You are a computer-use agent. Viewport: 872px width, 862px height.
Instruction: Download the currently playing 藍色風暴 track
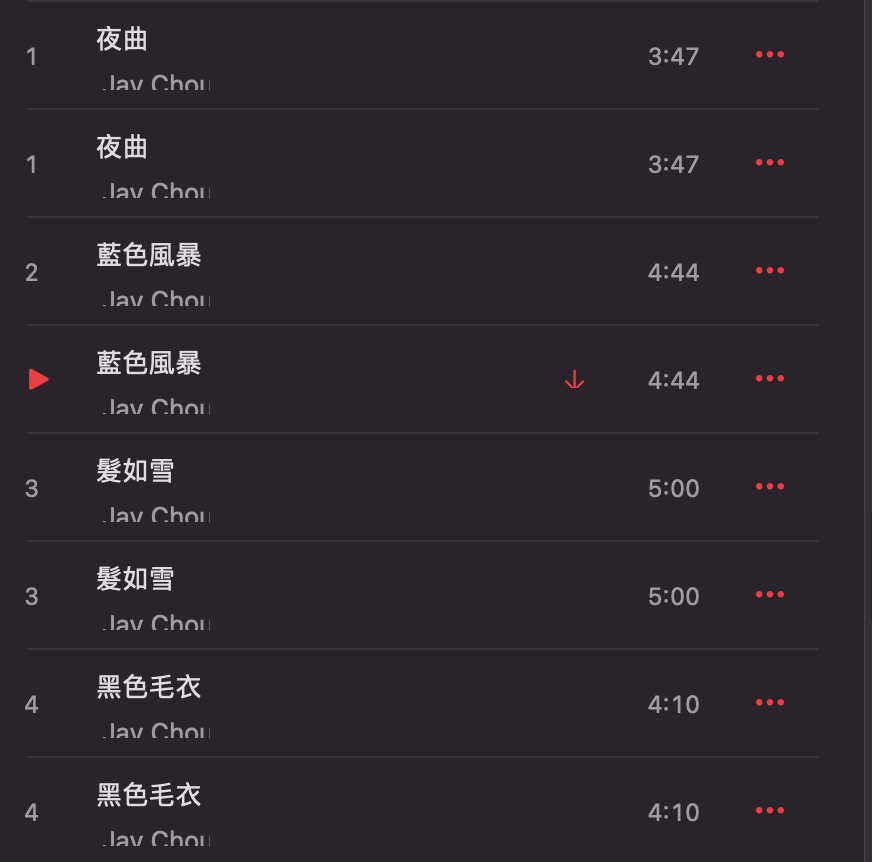click(x=574, y=380)
